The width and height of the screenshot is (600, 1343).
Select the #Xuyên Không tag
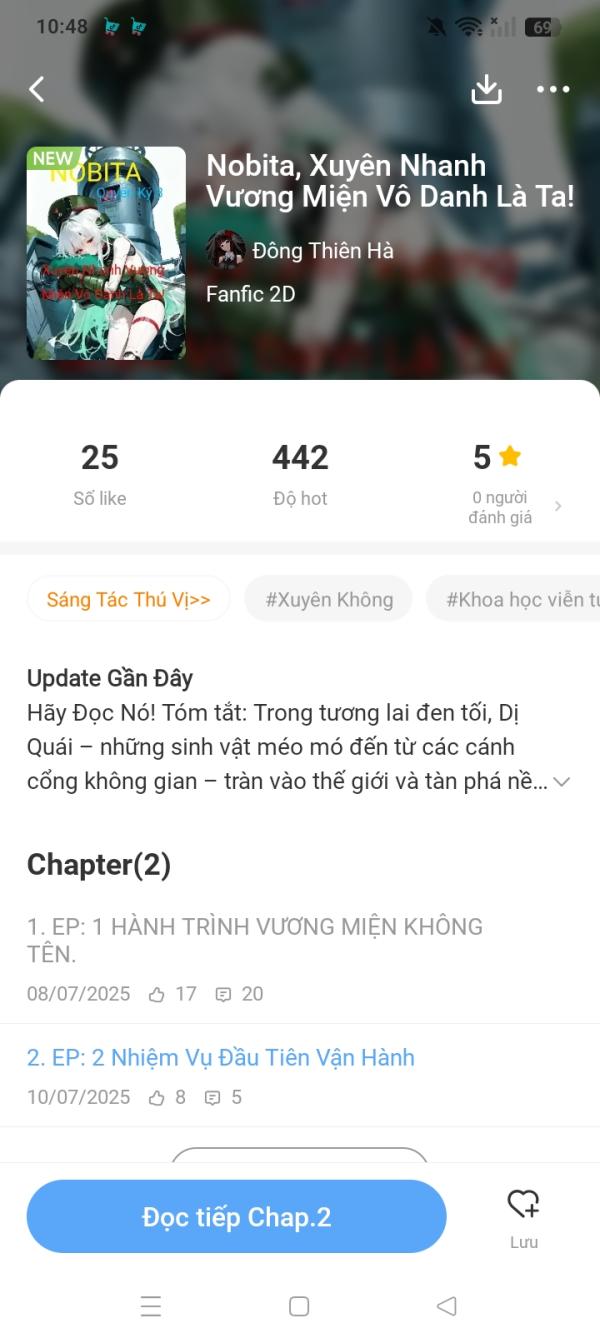[329, 599]
